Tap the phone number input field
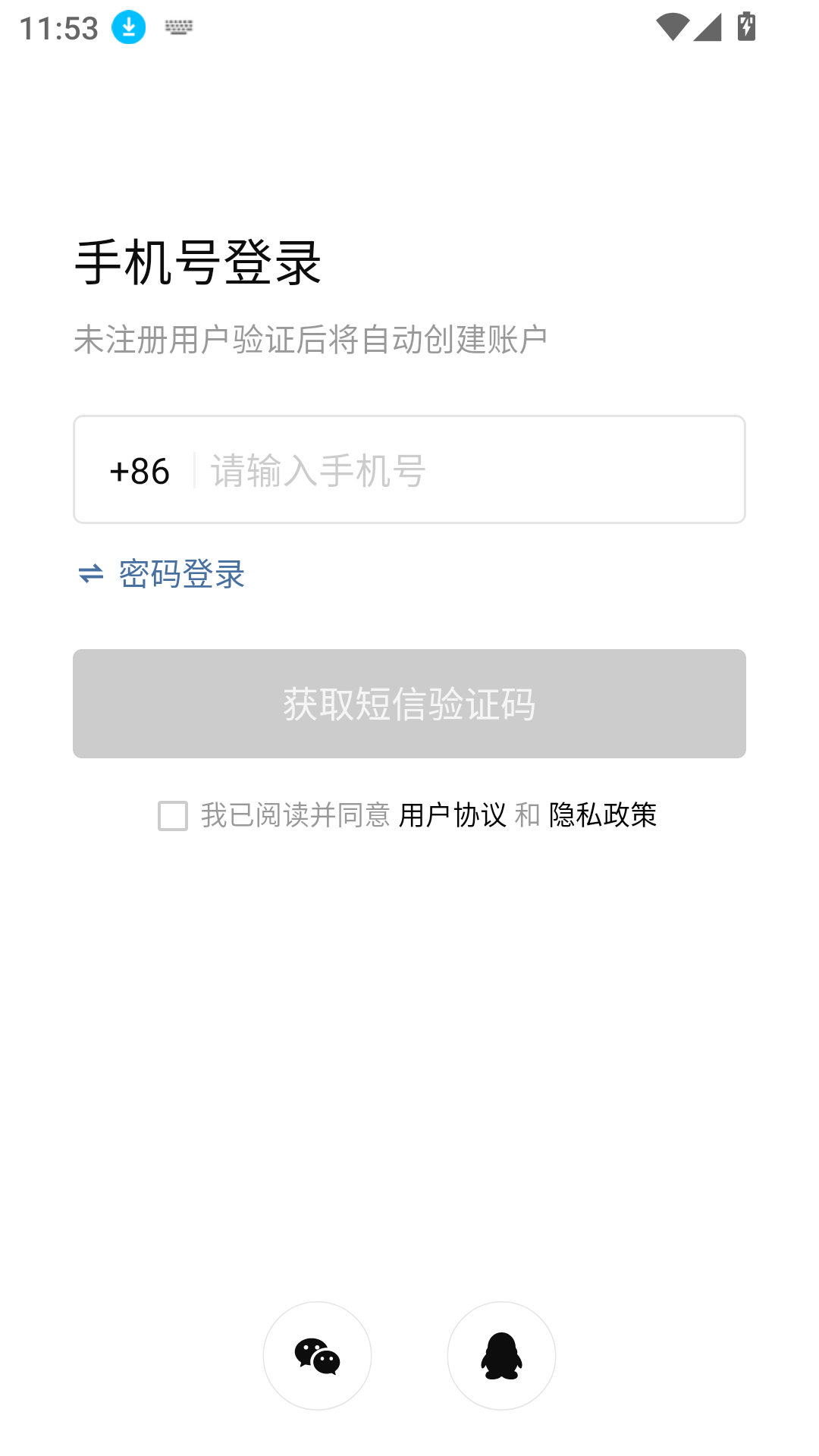This screenshot has height=1456, width=819. click(409, 470)
